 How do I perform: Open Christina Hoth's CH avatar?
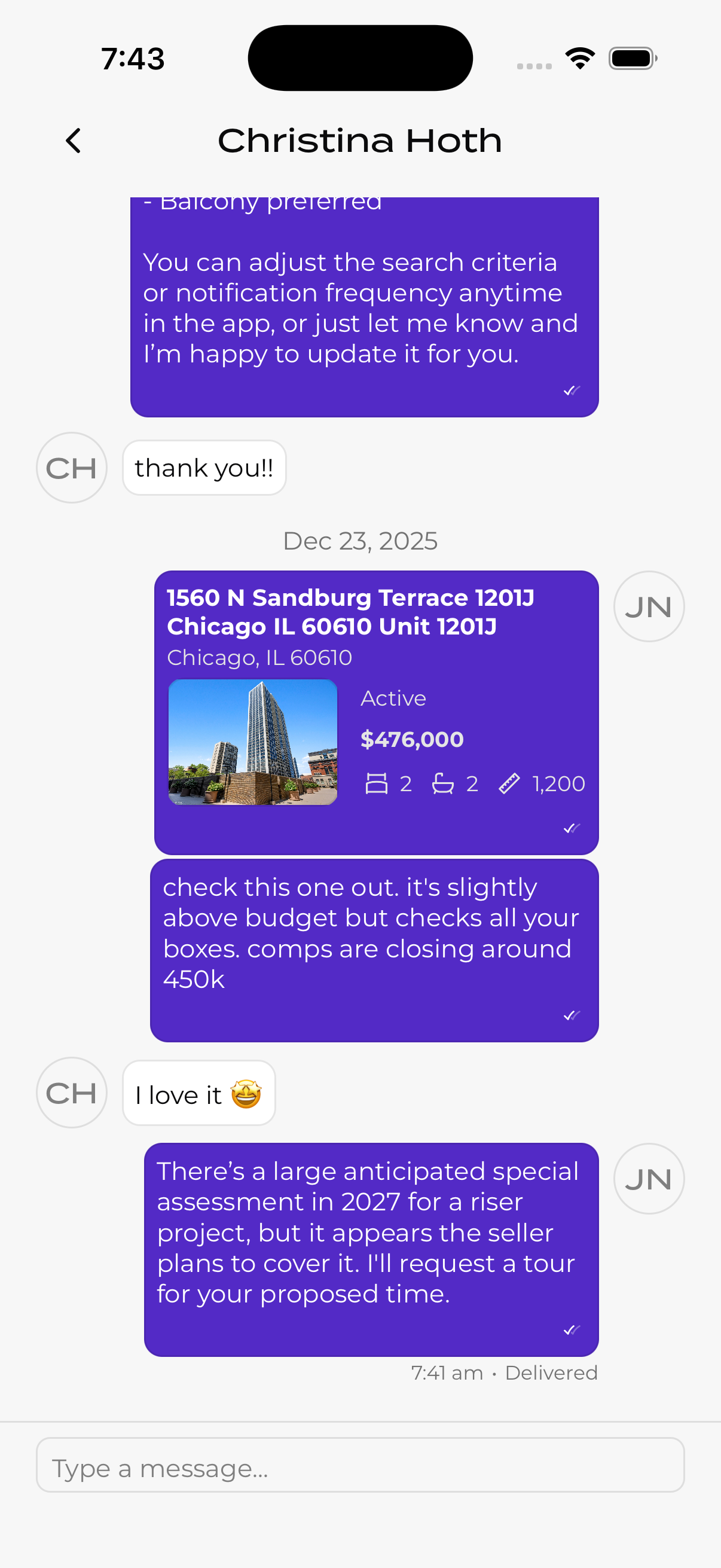71,468
